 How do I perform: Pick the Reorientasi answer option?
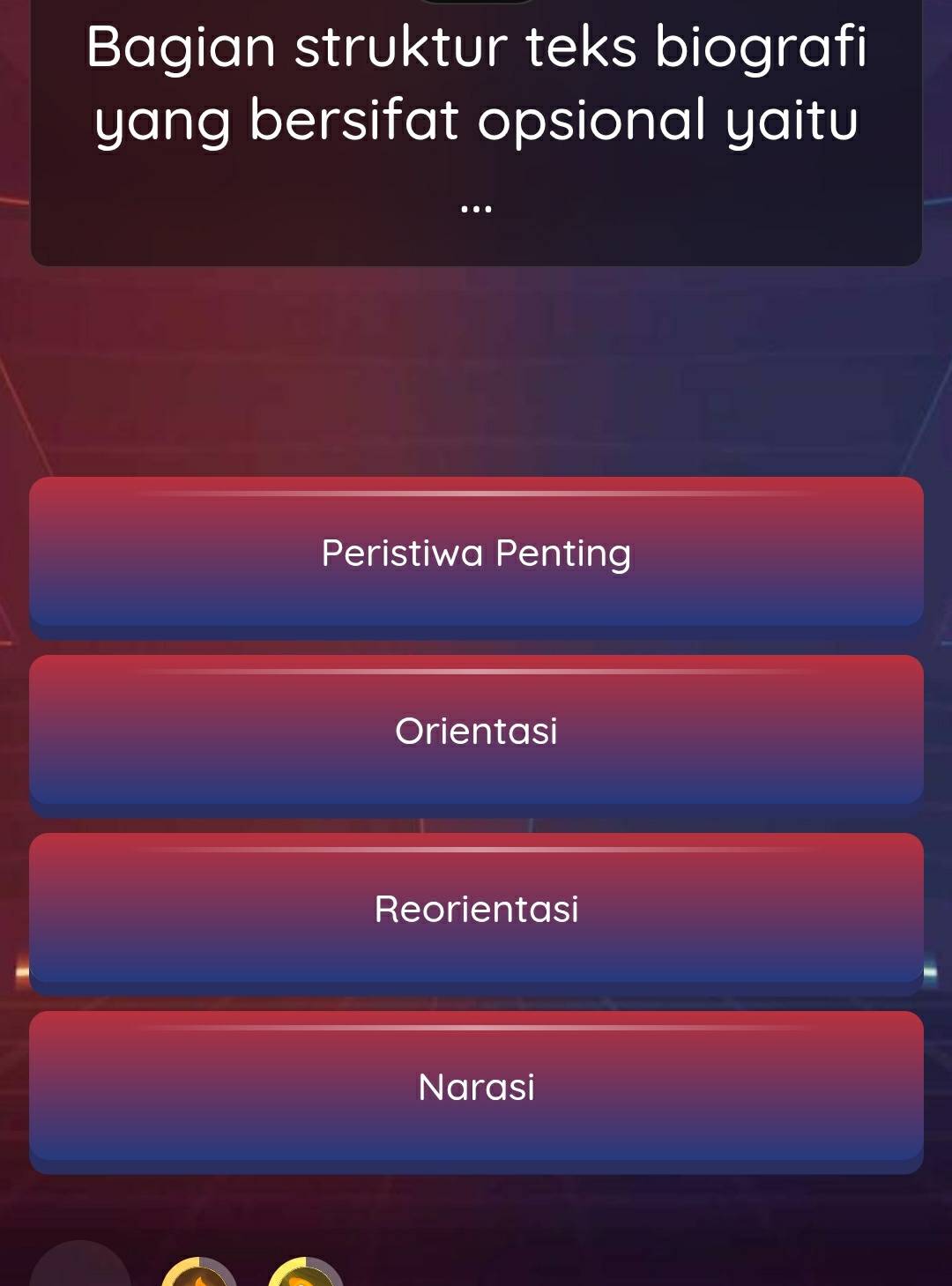[x=476, y=909]
